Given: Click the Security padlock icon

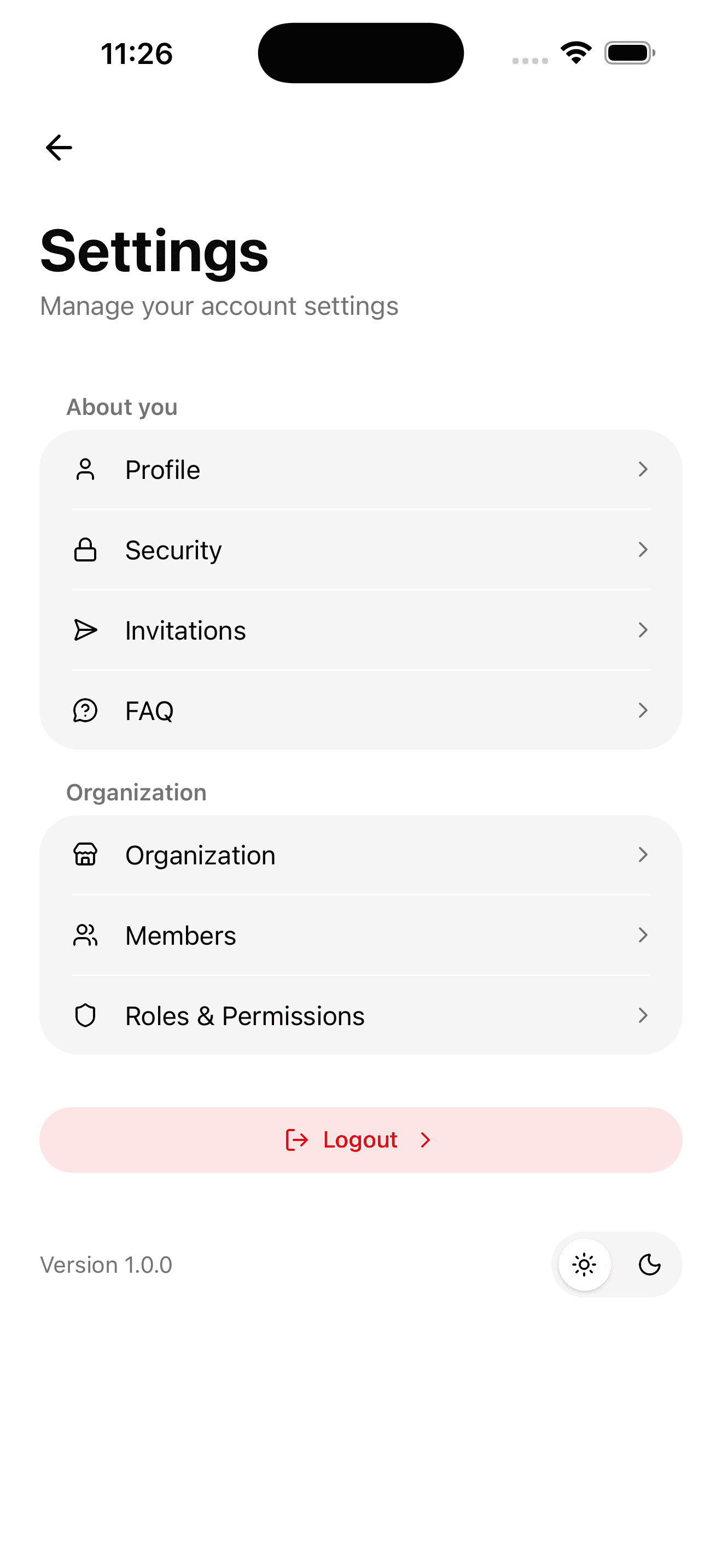Looking at the screenshot, I should (x=85, y=549).
